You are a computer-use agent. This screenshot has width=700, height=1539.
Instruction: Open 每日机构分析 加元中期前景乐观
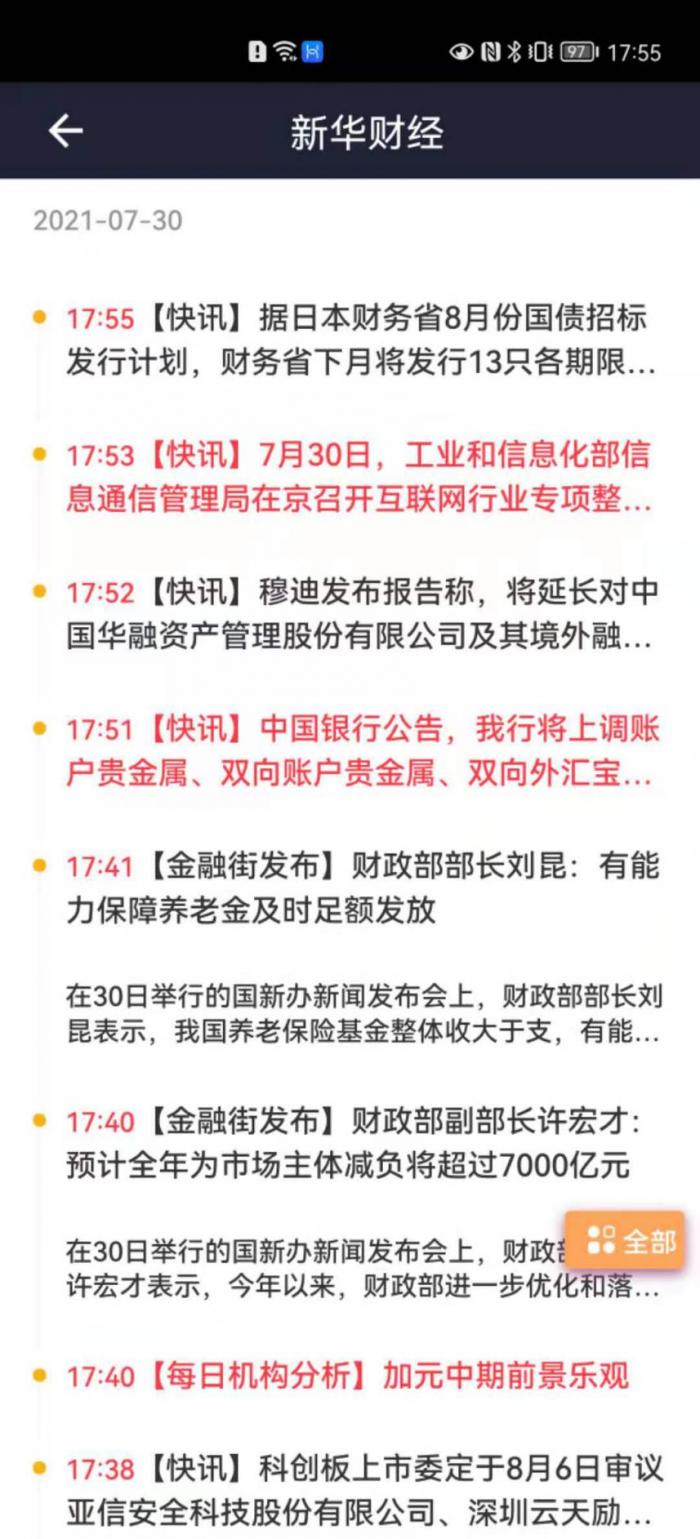coord(350,1376)
